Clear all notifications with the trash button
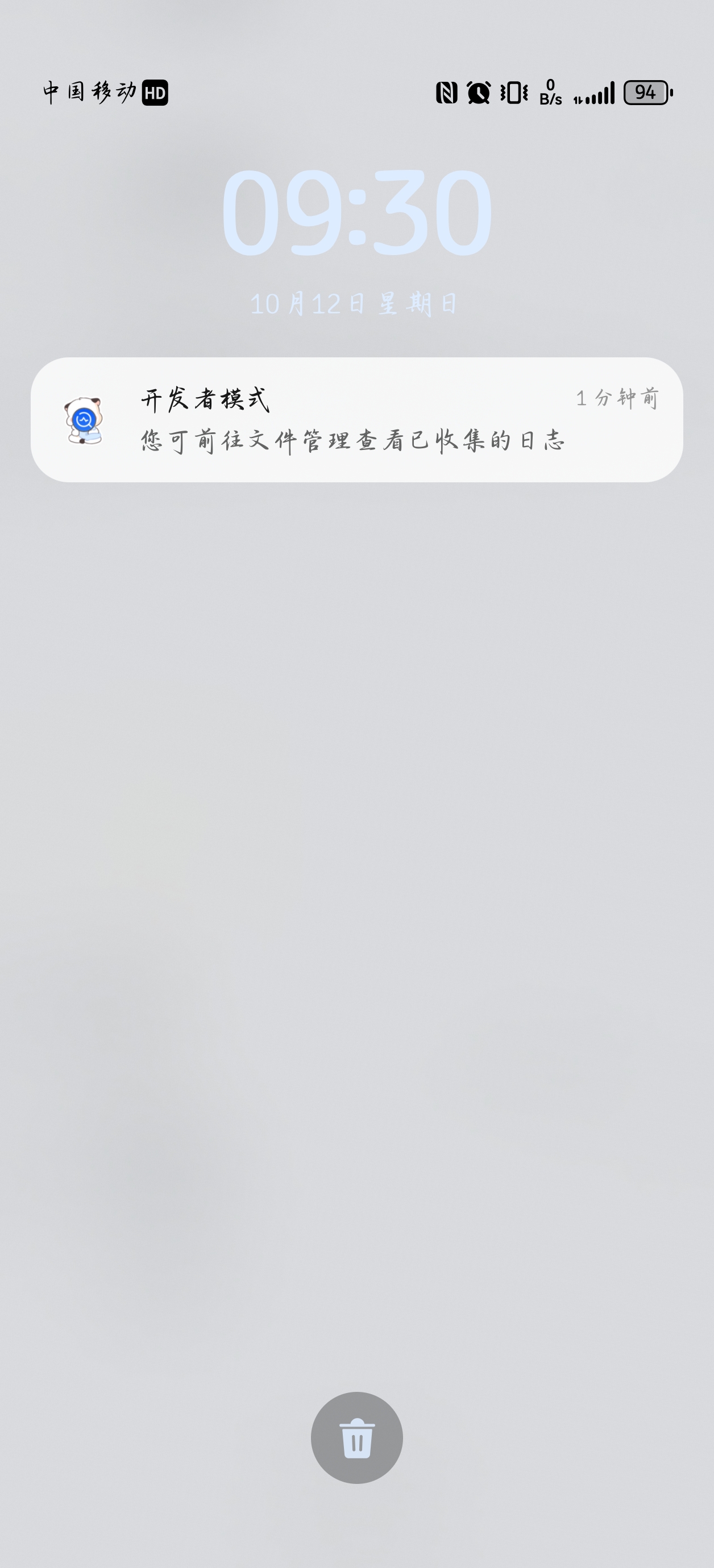 coord(356,1438)
